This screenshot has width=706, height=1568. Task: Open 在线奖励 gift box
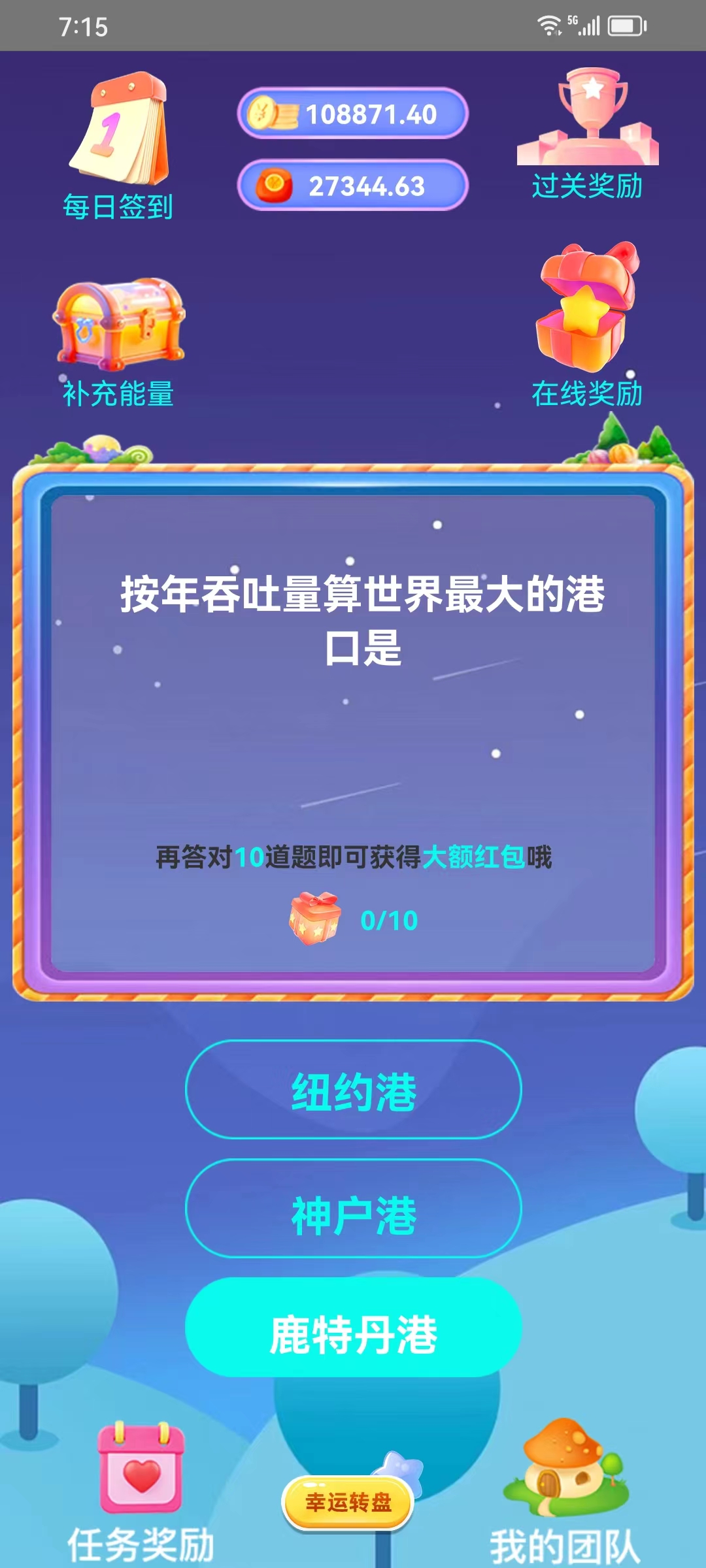point(586,327)
